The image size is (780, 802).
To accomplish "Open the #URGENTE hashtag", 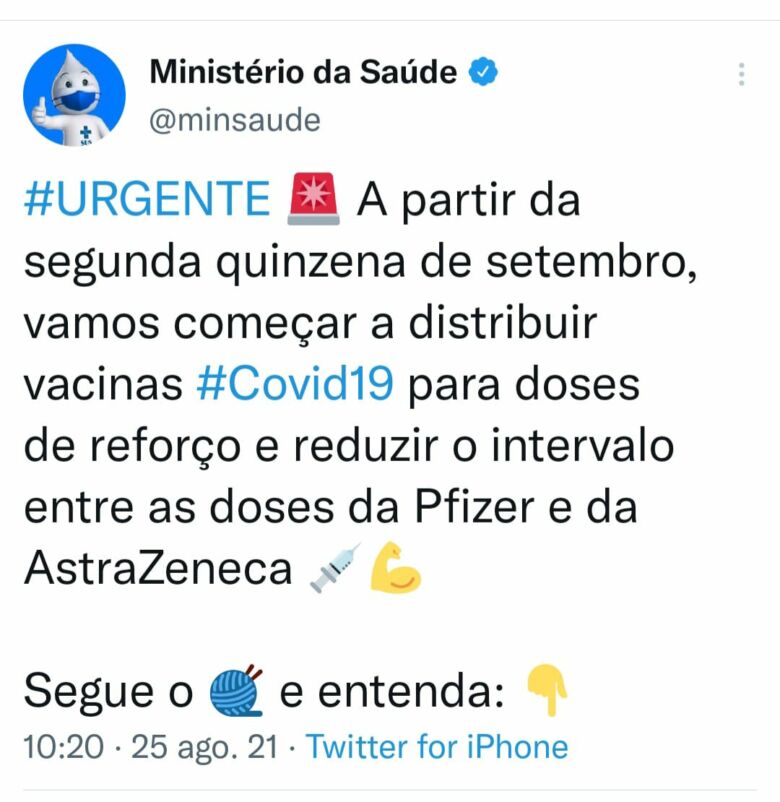I will coord(146,201).
